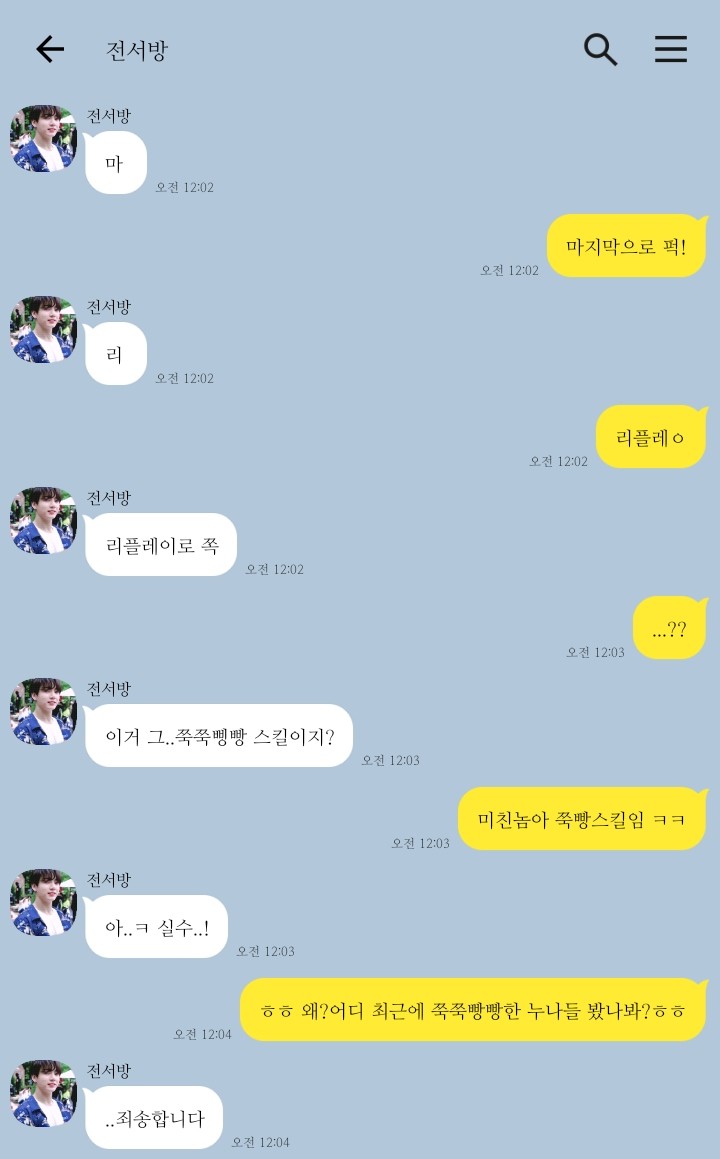Open the chat room hamburger menu
This screenshot has height=1159, width=720.
pyautogui.click(x=671, y=49)
